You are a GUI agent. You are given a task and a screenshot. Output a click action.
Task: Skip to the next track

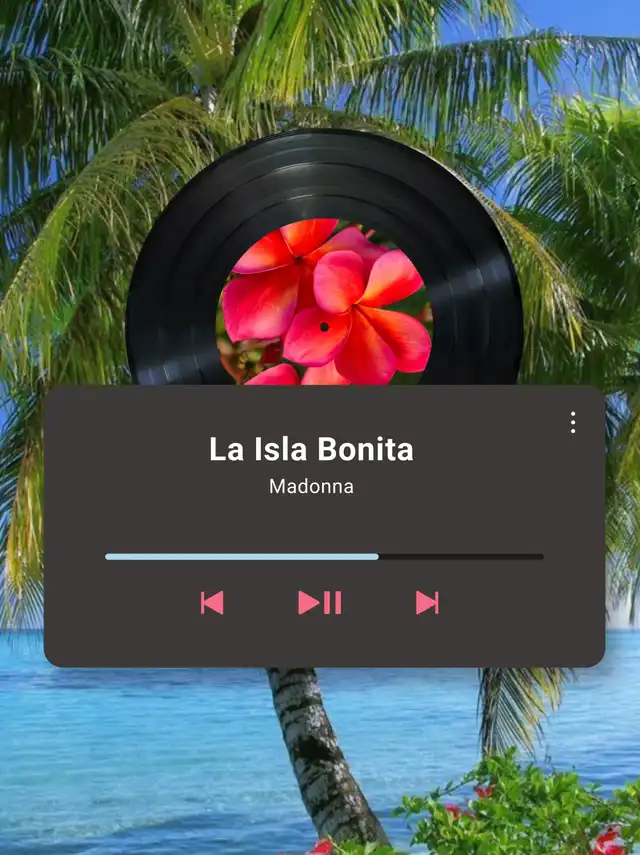(x=427, y=602)
